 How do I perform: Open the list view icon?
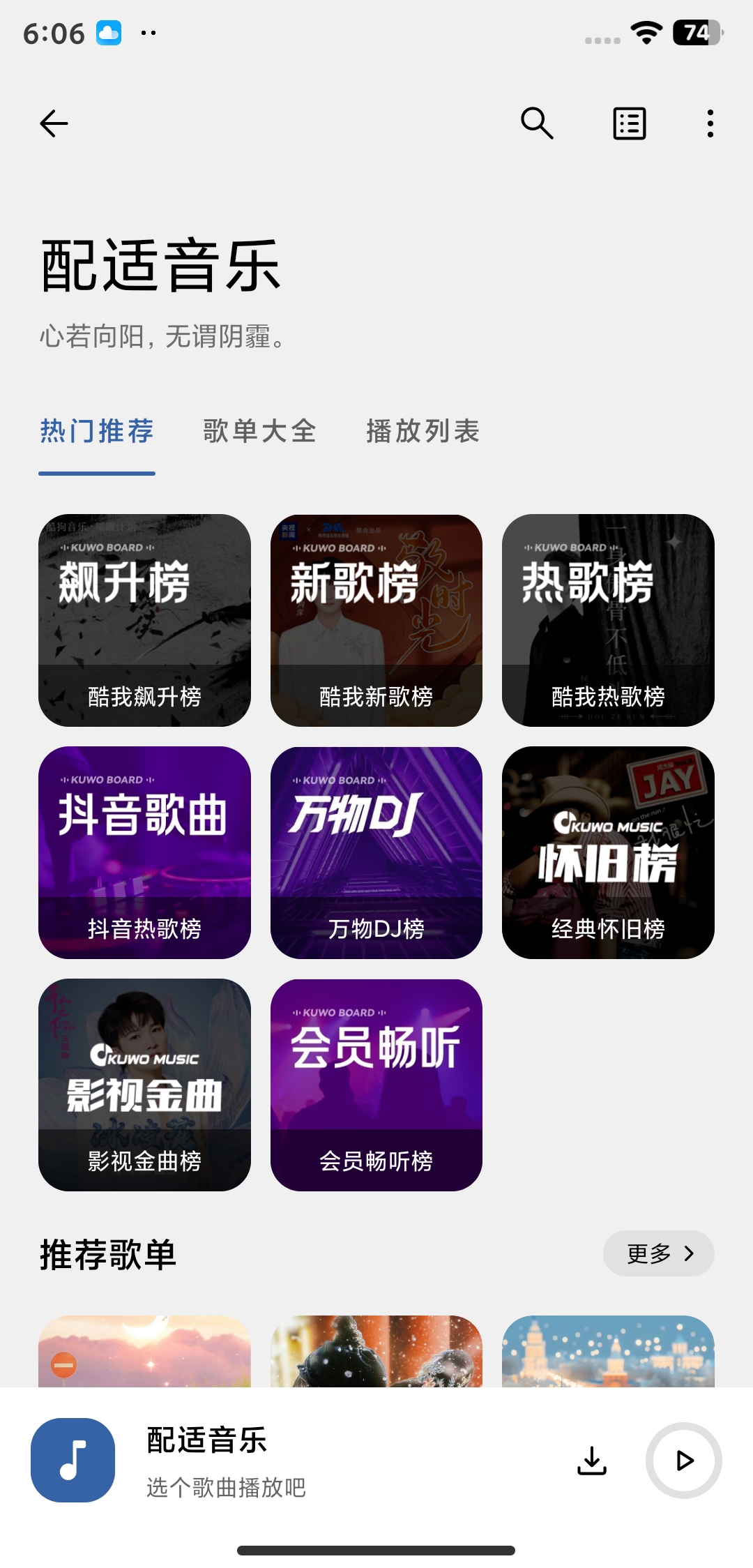(x=629, y=124)
